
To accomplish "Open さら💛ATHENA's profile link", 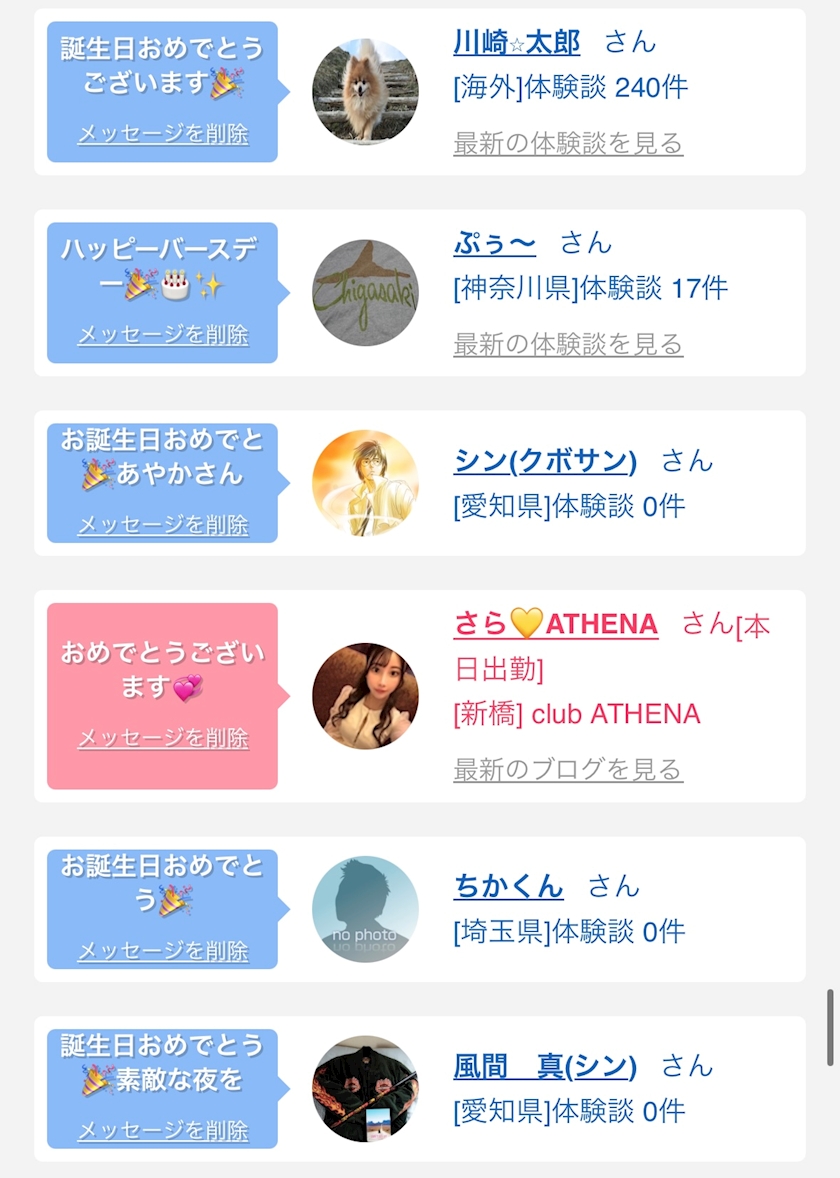I will [x=555, y=625].
